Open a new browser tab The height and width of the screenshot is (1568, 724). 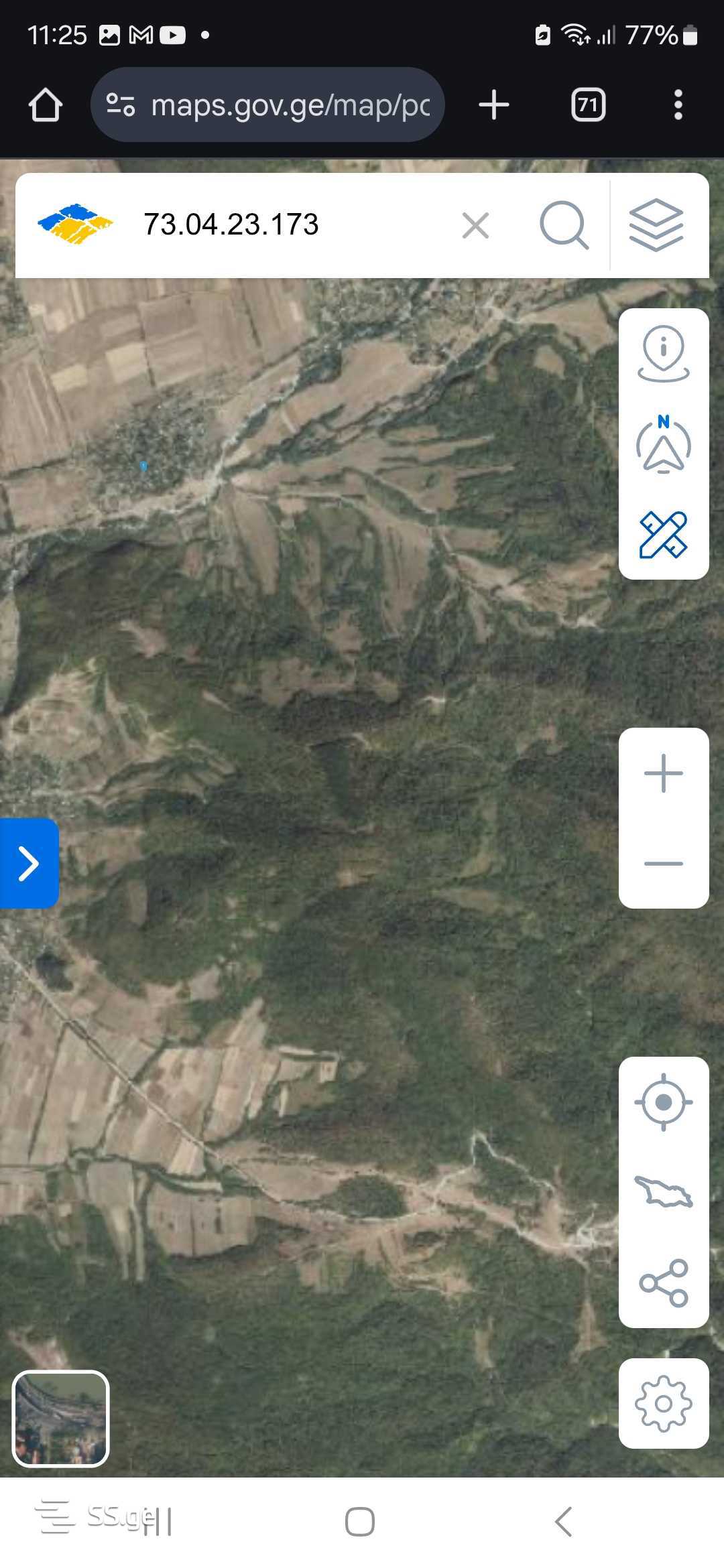(x=494, y=105)
